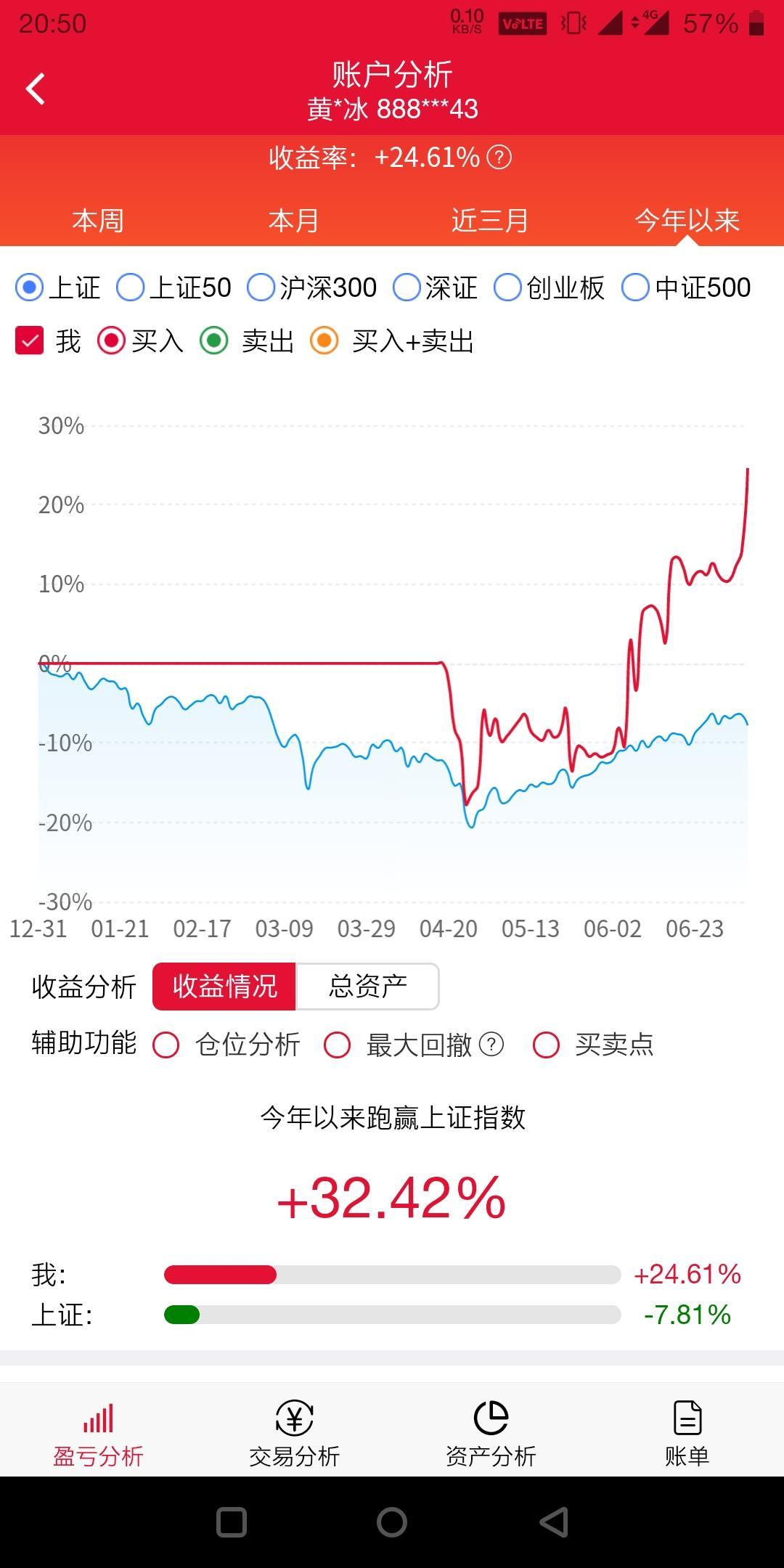Select the 近三月 period tab
The height and width of the screenshot is (1568, 784).
click(x=490, y=220)
